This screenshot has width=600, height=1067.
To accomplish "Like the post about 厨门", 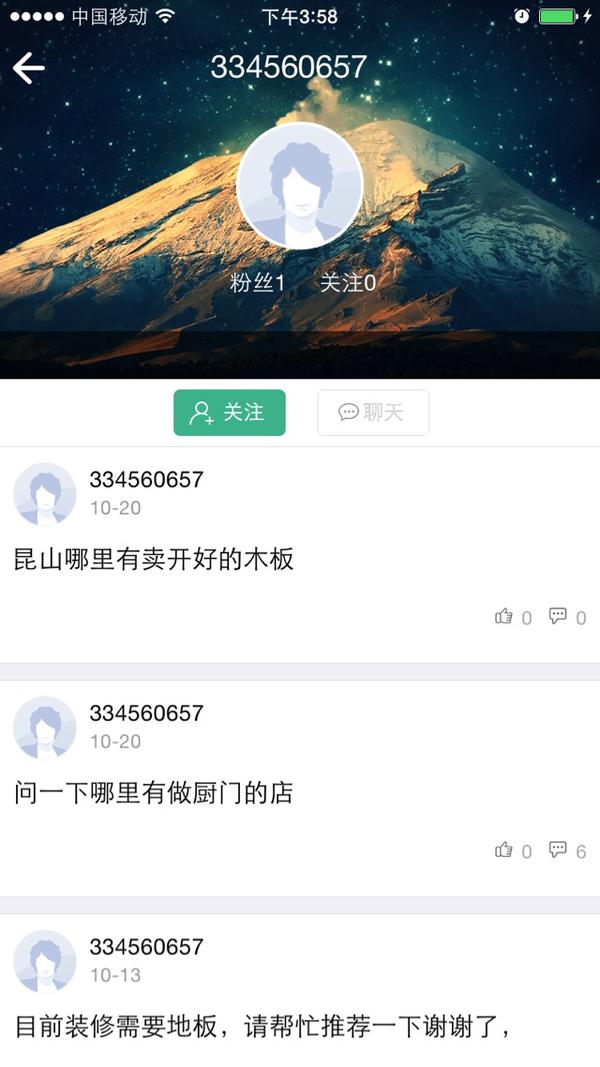I will [513, 851].
